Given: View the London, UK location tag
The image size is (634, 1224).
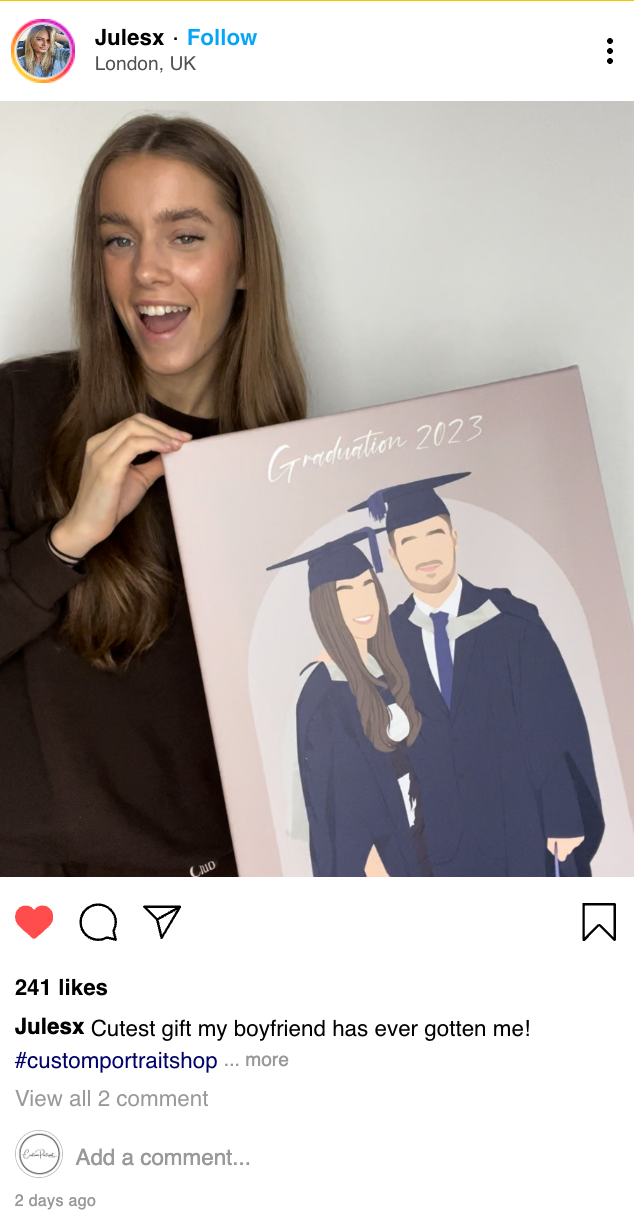Looking at the screenshot, I should 145,64.
